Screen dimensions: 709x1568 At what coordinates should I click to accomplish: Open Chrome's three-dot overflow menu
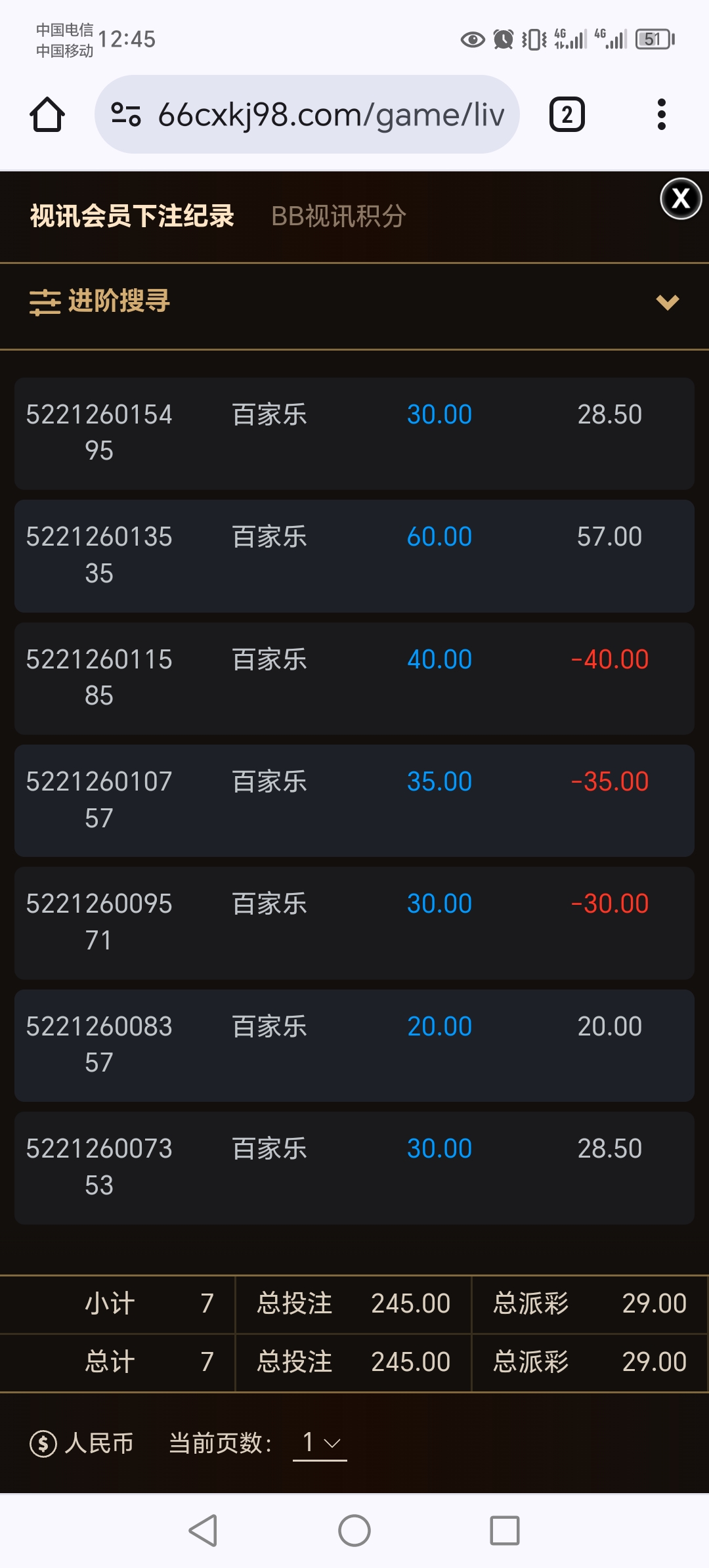[x=662, y=113]
